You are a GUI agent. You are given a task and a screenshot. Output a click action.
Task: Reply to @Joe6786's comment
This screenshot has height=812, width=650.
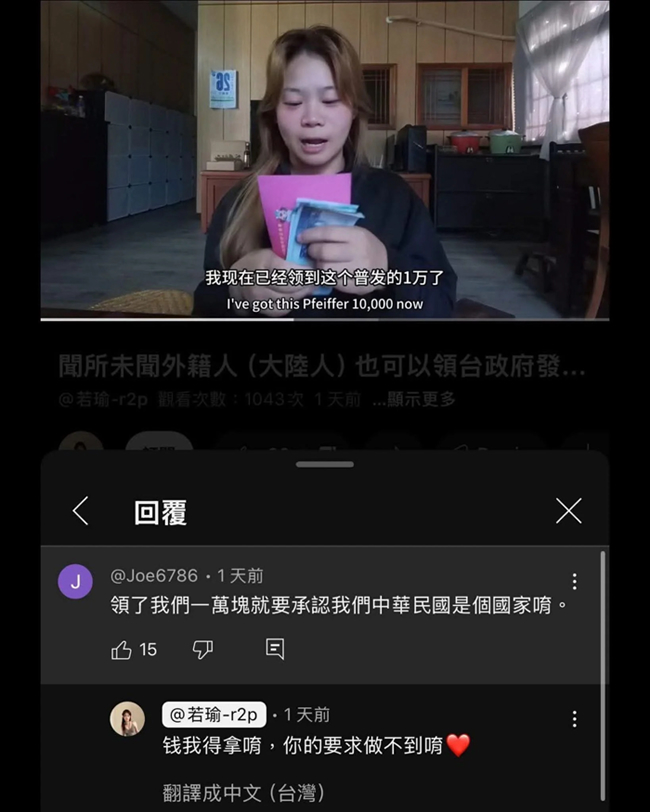pos(275,650)
